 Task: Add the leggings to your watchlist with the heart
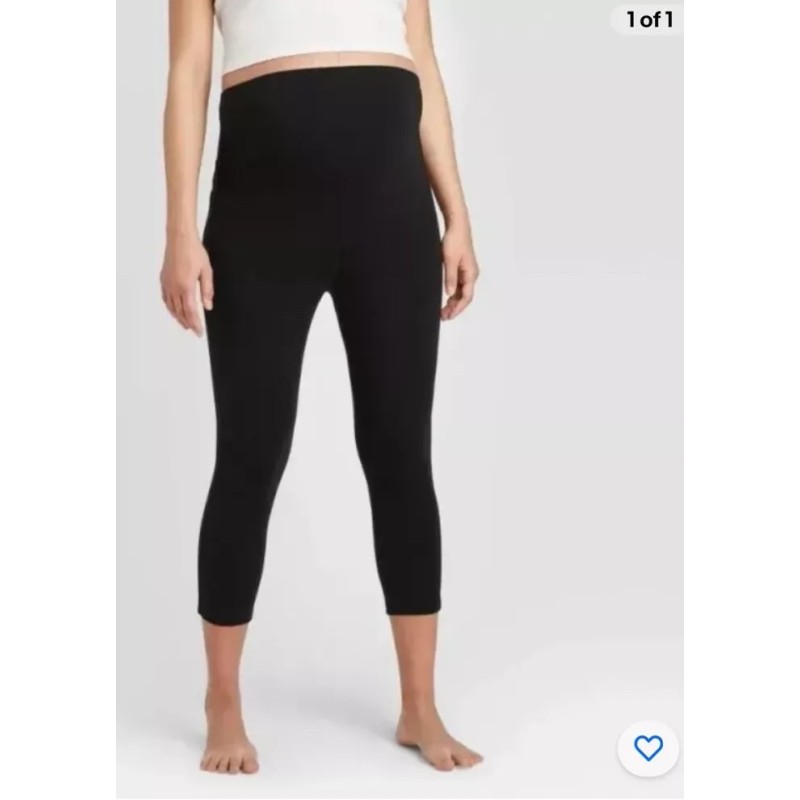pos(648,748)
